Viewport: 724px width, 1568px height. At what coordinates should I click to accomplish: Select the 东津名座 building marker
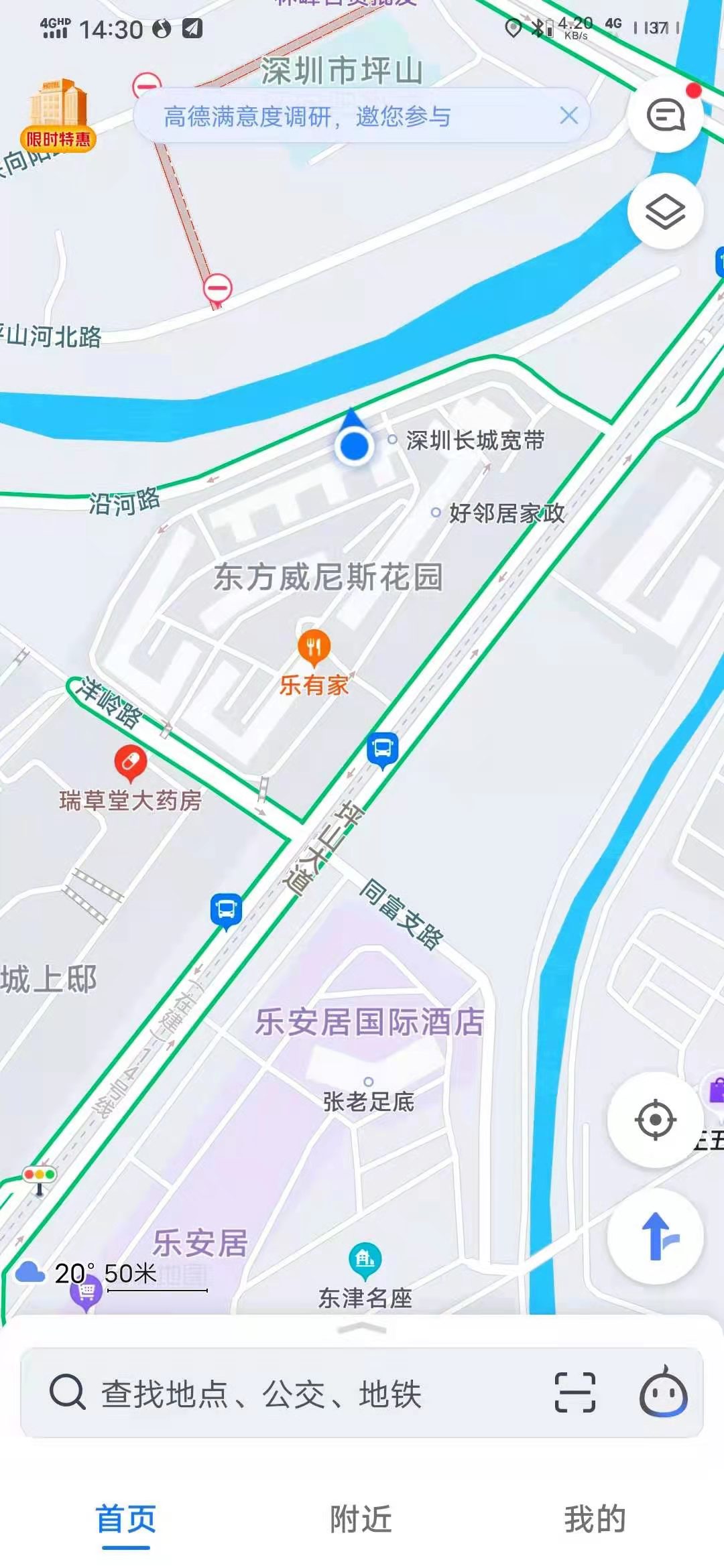365,1258
